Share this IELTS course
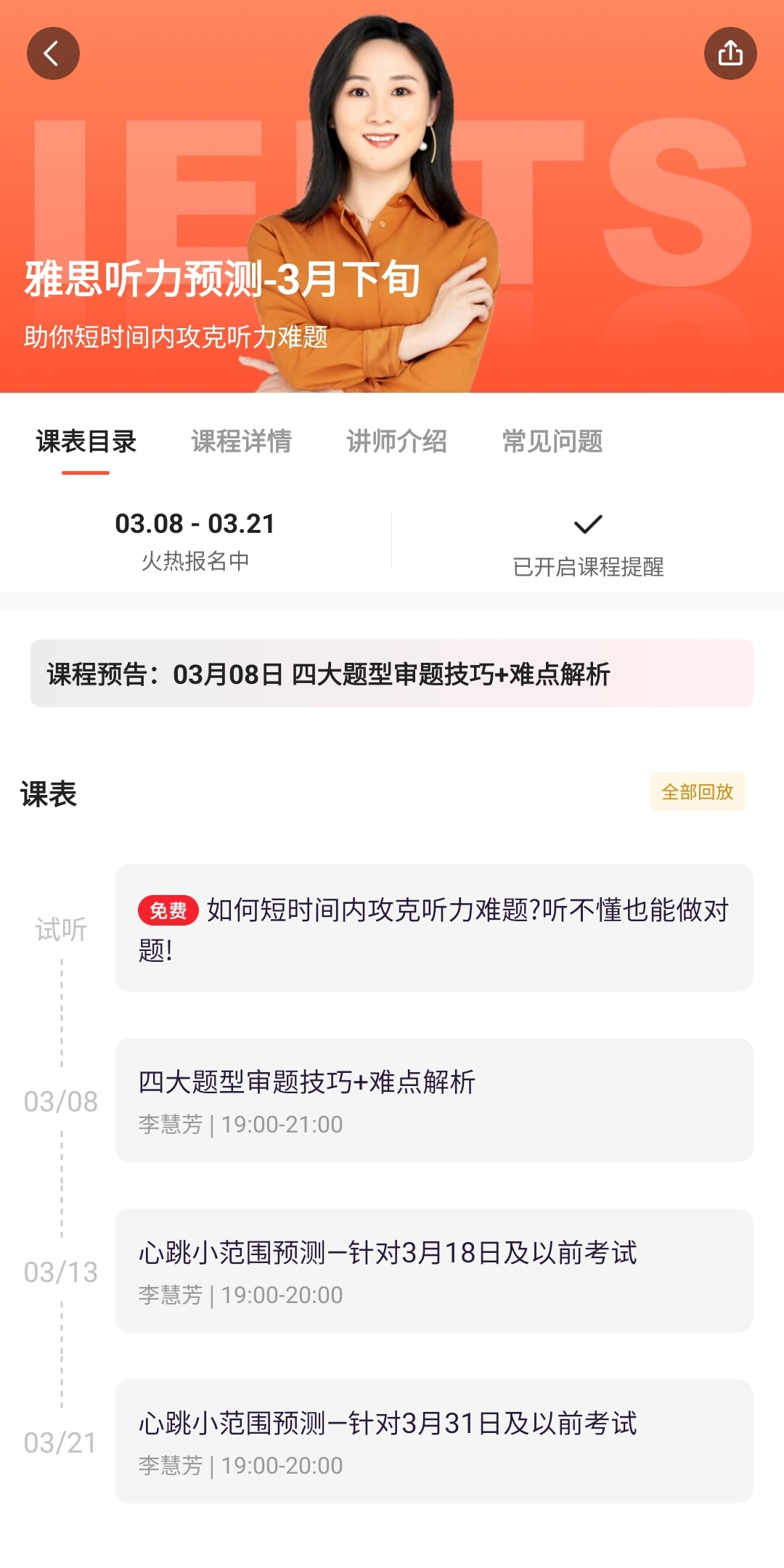Screen dimensions: 784x1568 coord(730,53)
